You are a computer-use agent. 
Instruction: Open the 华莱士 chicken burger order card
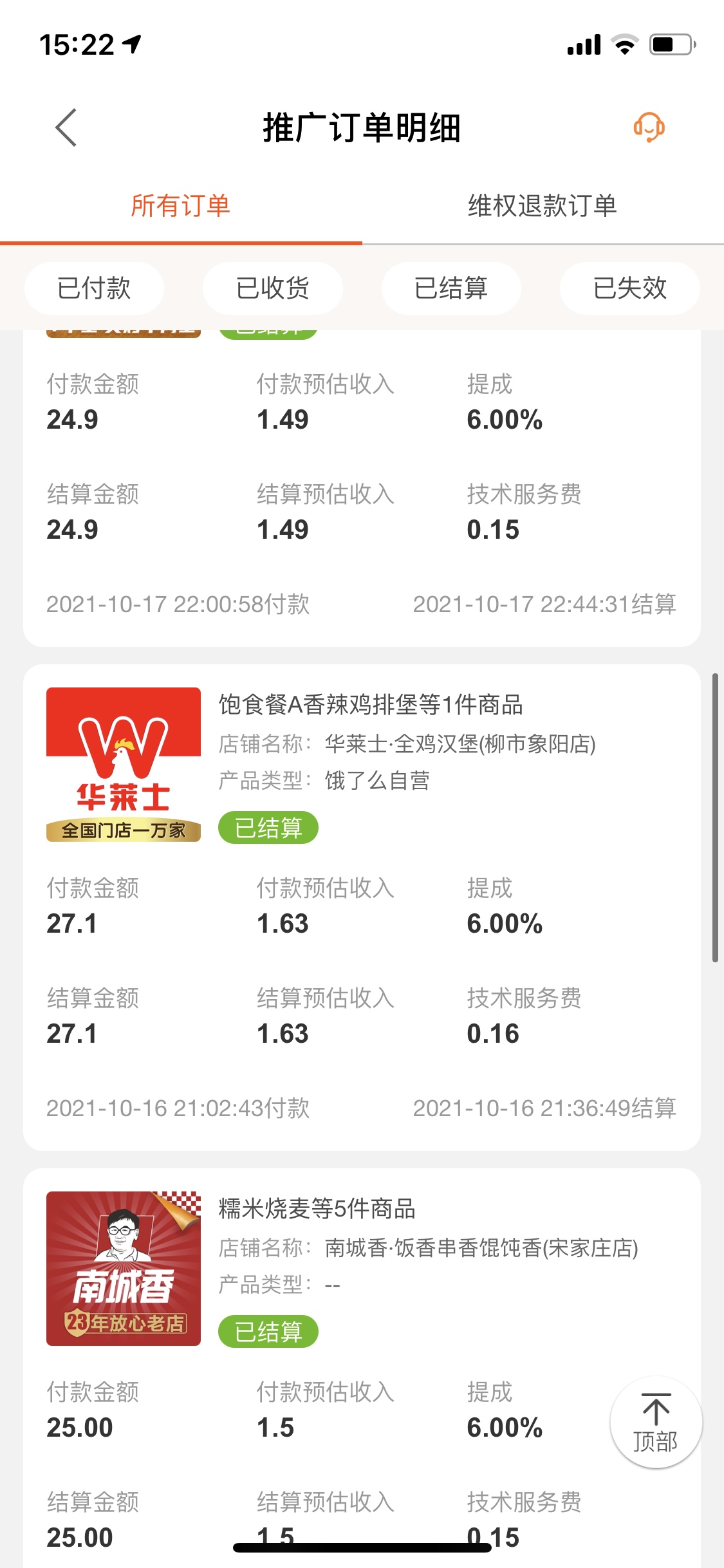[362, 908]
